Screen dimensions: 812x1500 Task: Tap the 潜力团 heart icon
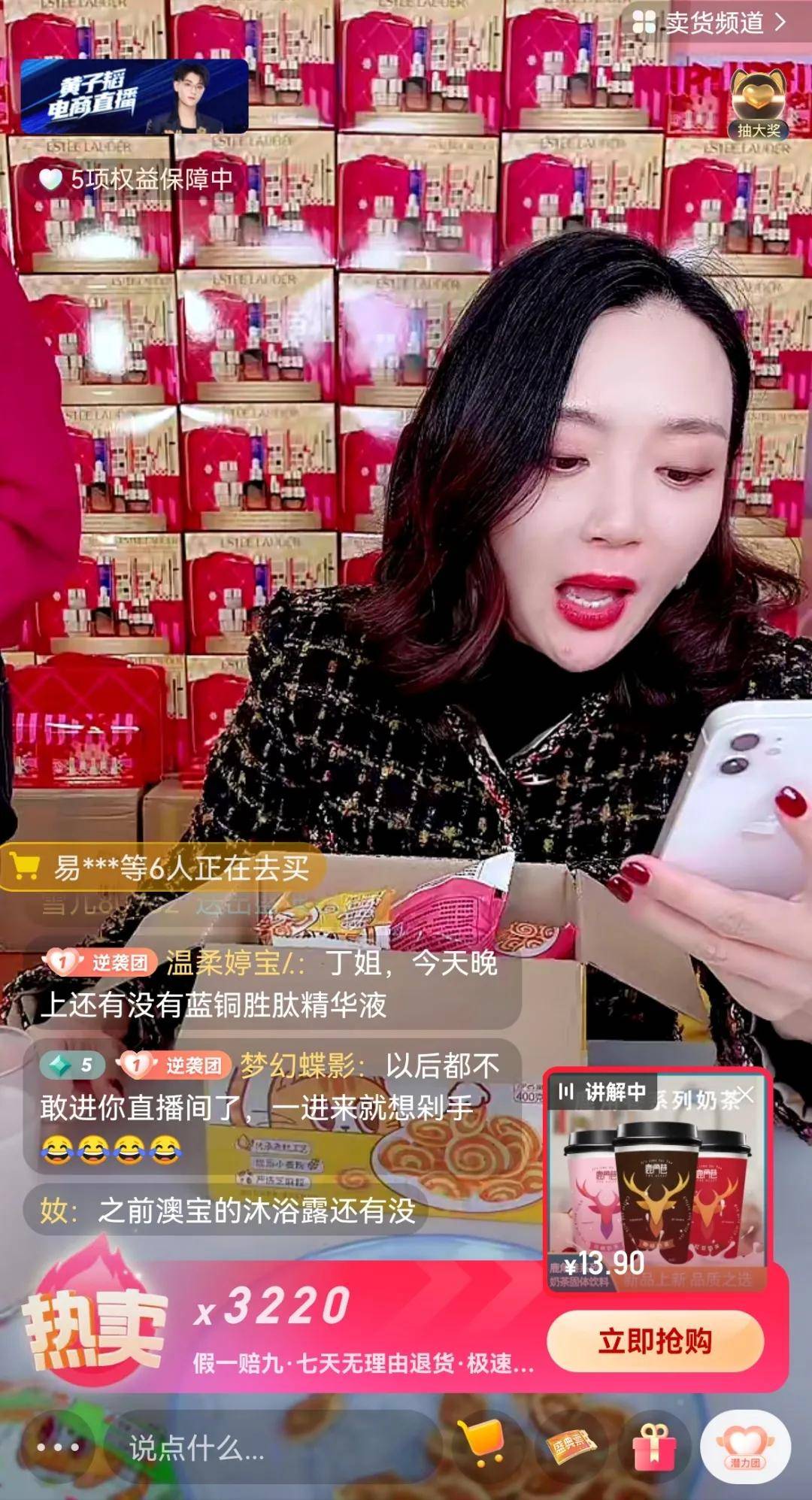[x=744, y=1447]
